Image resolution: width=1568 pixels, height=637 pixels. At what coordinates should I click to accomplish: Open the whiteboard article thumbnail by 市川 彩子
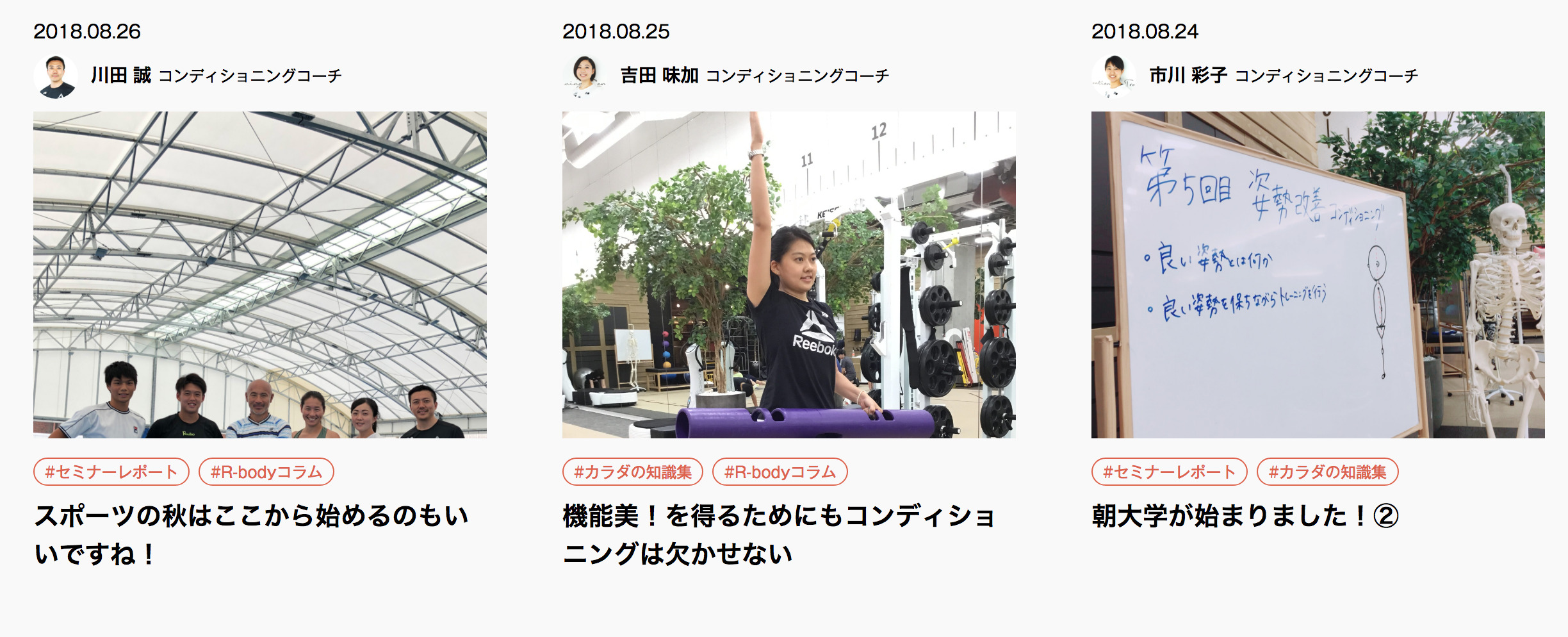[1318, 274]
